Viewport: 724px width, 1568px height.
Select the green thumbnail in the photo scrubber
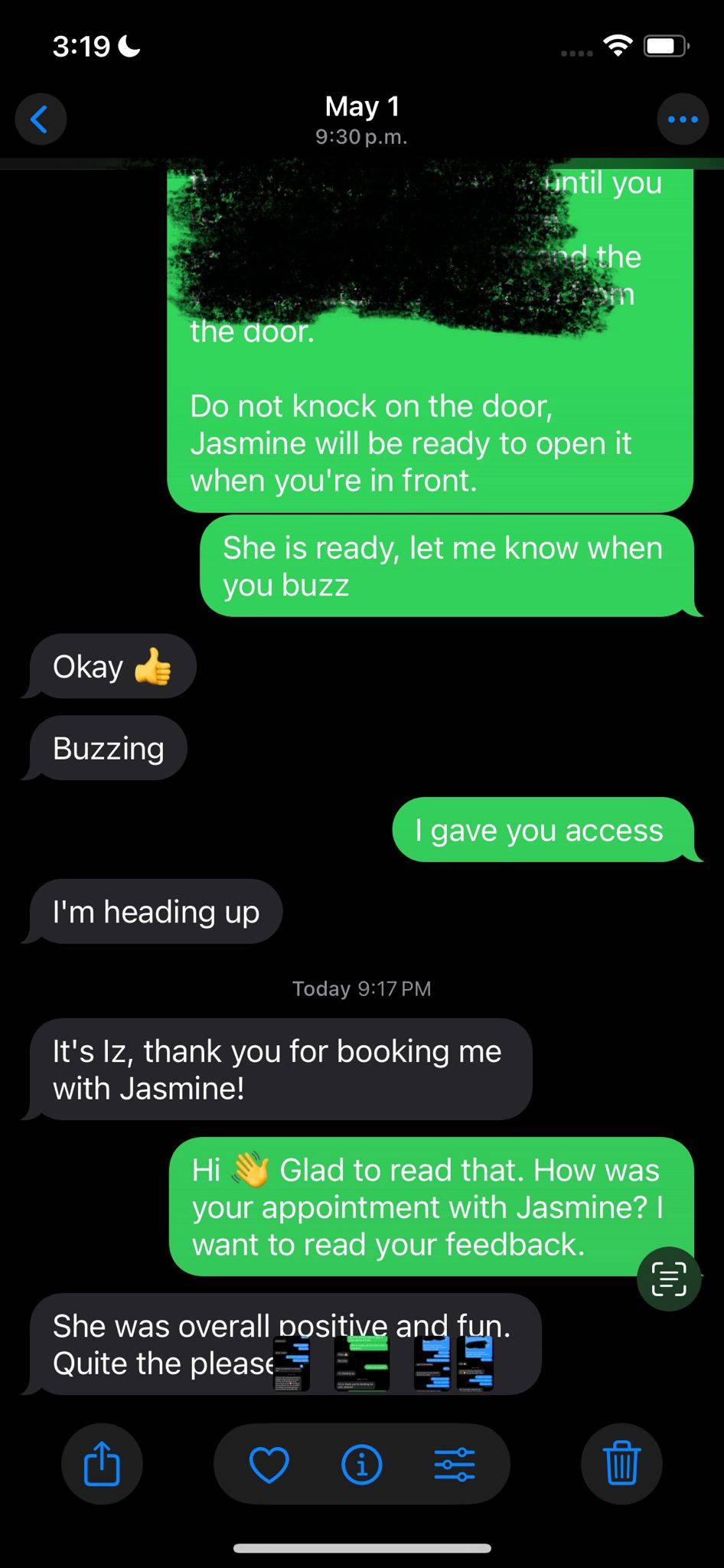point(363,1363)
